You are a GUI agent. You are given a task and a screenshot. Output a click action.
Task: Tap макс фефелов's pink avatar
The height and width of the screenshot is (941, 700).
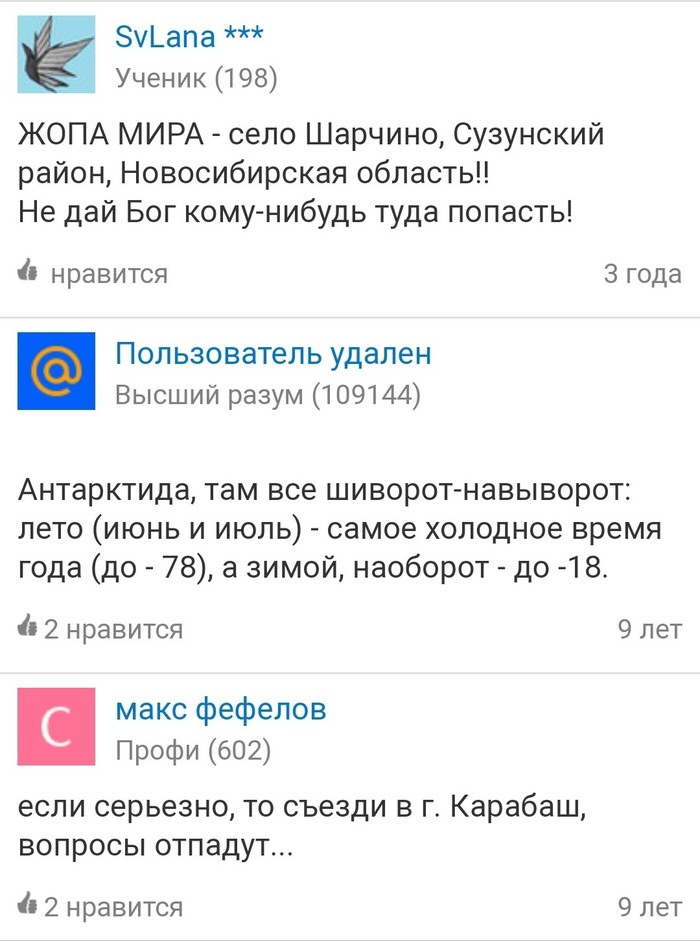tap(56, 727)
